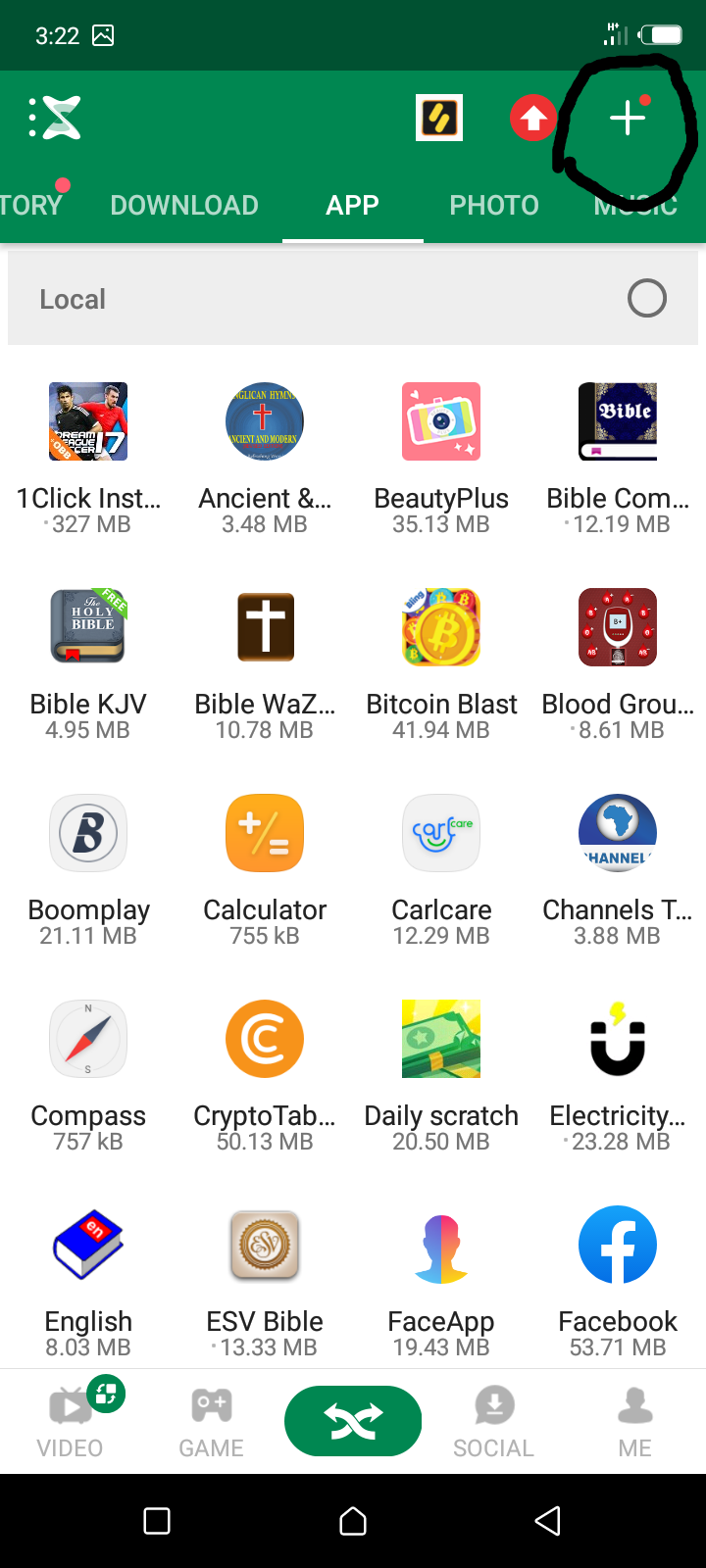The image size is (706, 1568).
Task: Select all local apps circle
Action: (x=647, y=298)
